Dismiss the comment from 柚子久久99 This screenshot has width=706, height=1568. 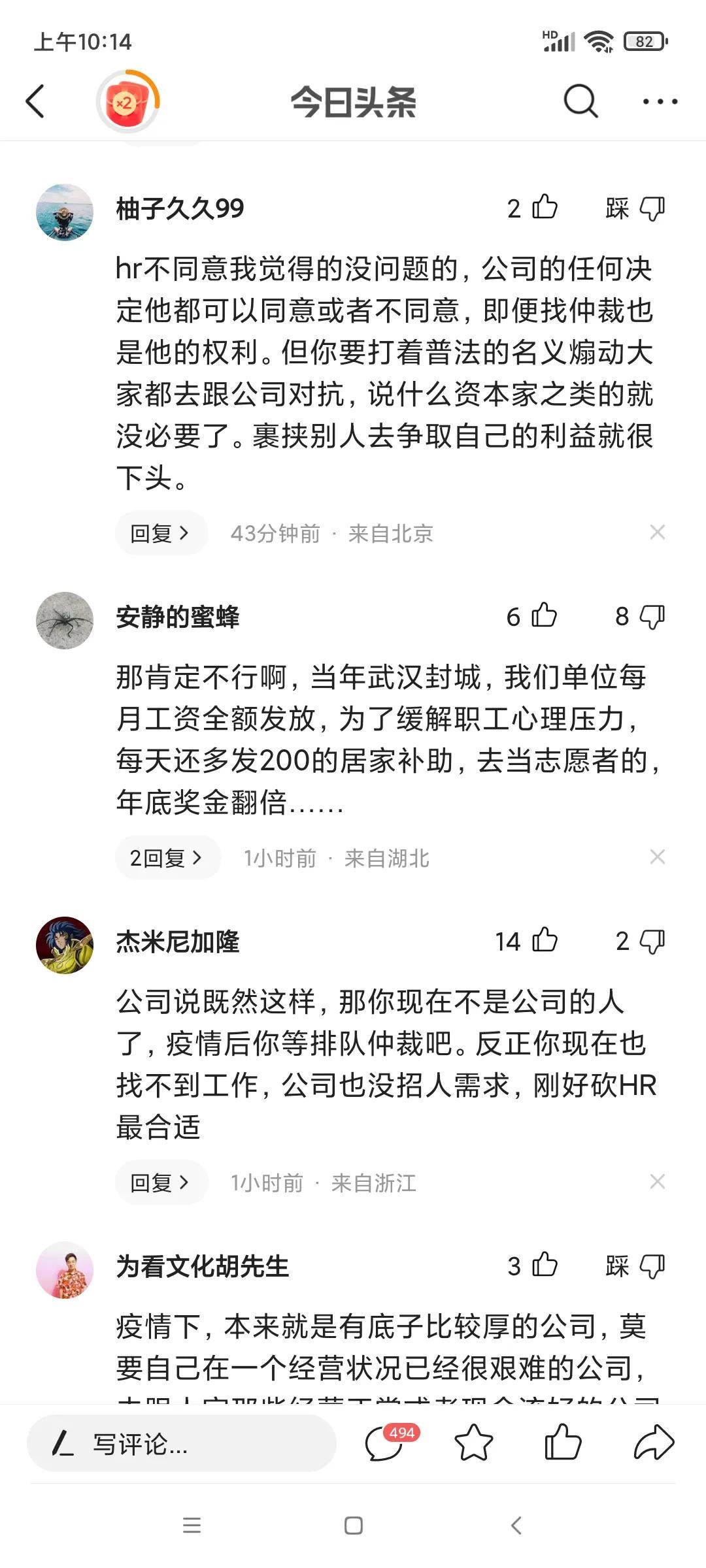[x=658, y=532]
